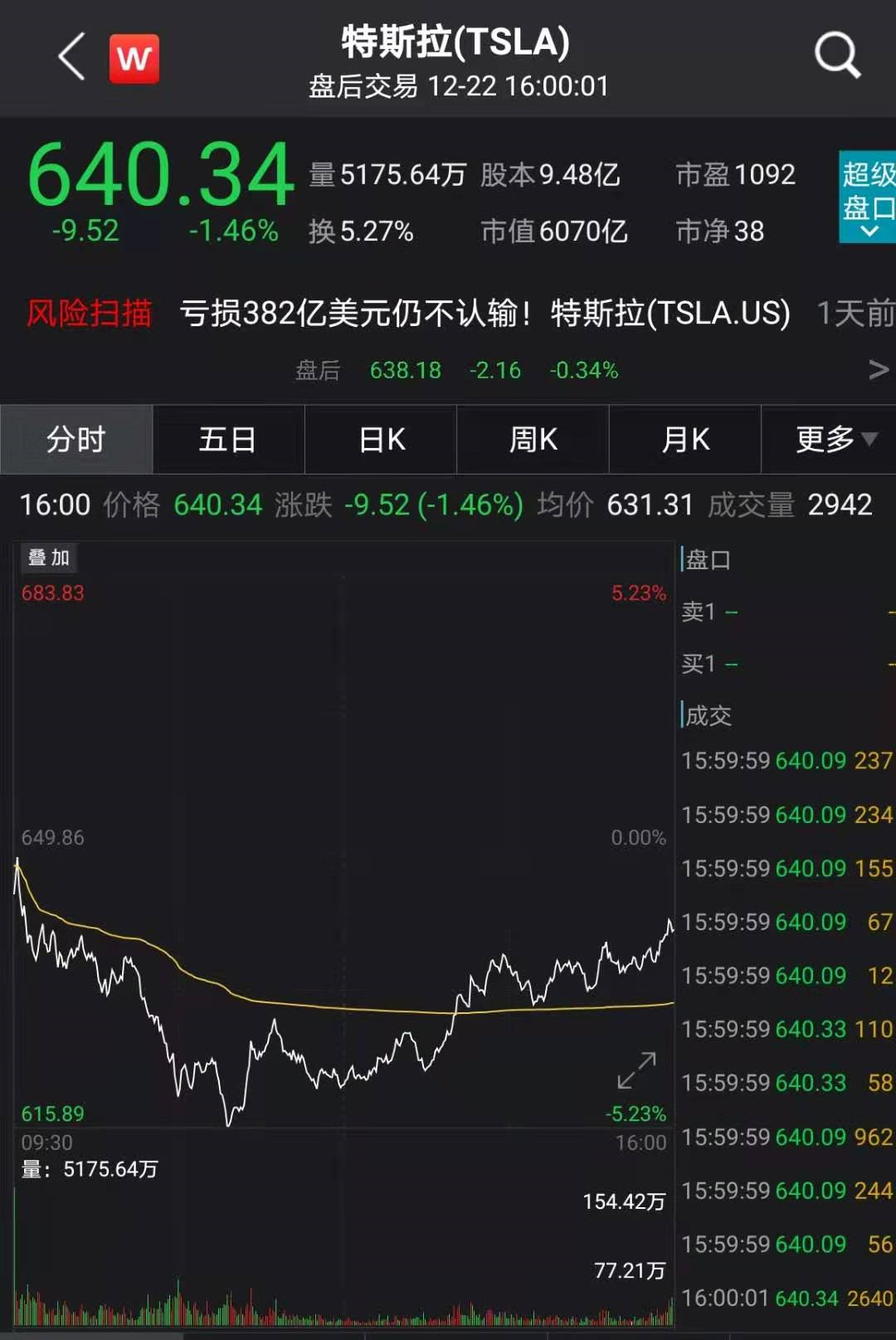The image size is (896, 1340).
Task: Expand the chart to full screen
Action: 637,1070
